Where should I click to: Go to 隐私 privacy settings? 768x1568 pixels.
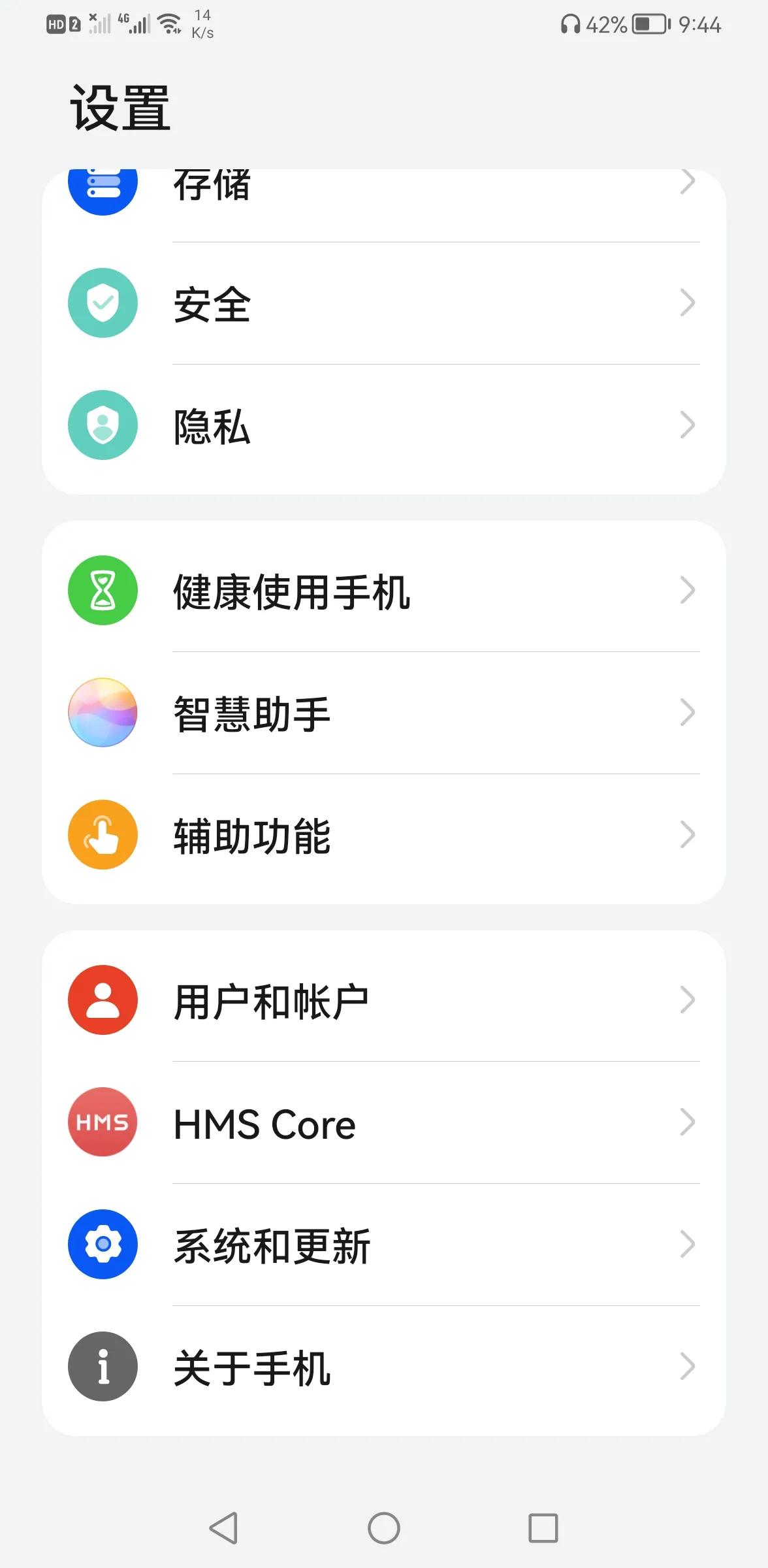point(383,425)
